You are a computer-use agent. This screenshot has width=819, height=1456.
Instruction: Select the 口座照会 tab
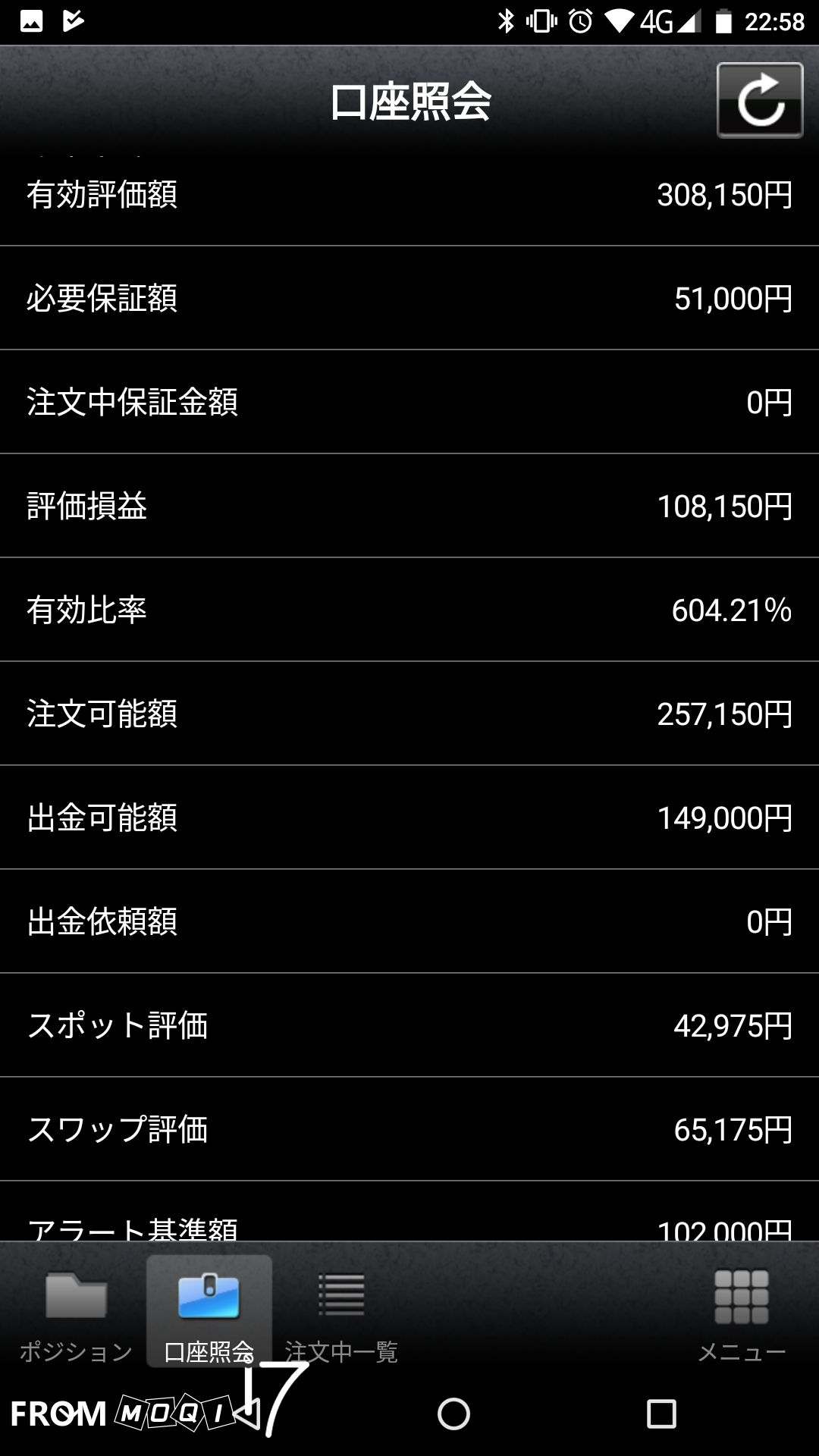point(209,1312)
